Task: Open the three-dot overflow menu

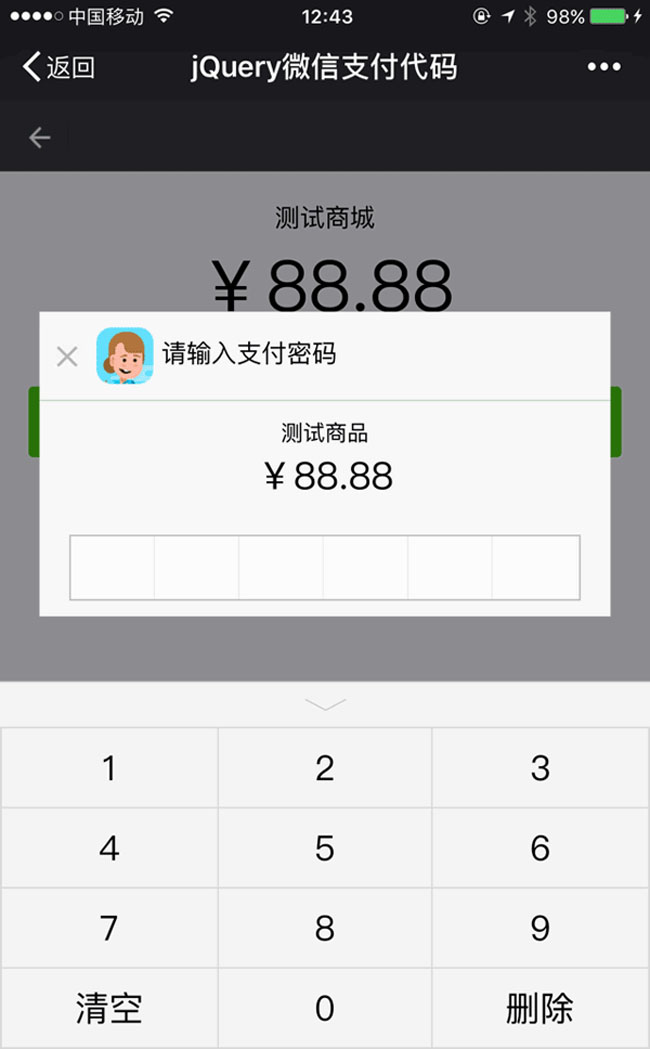Action: (604, 67)
